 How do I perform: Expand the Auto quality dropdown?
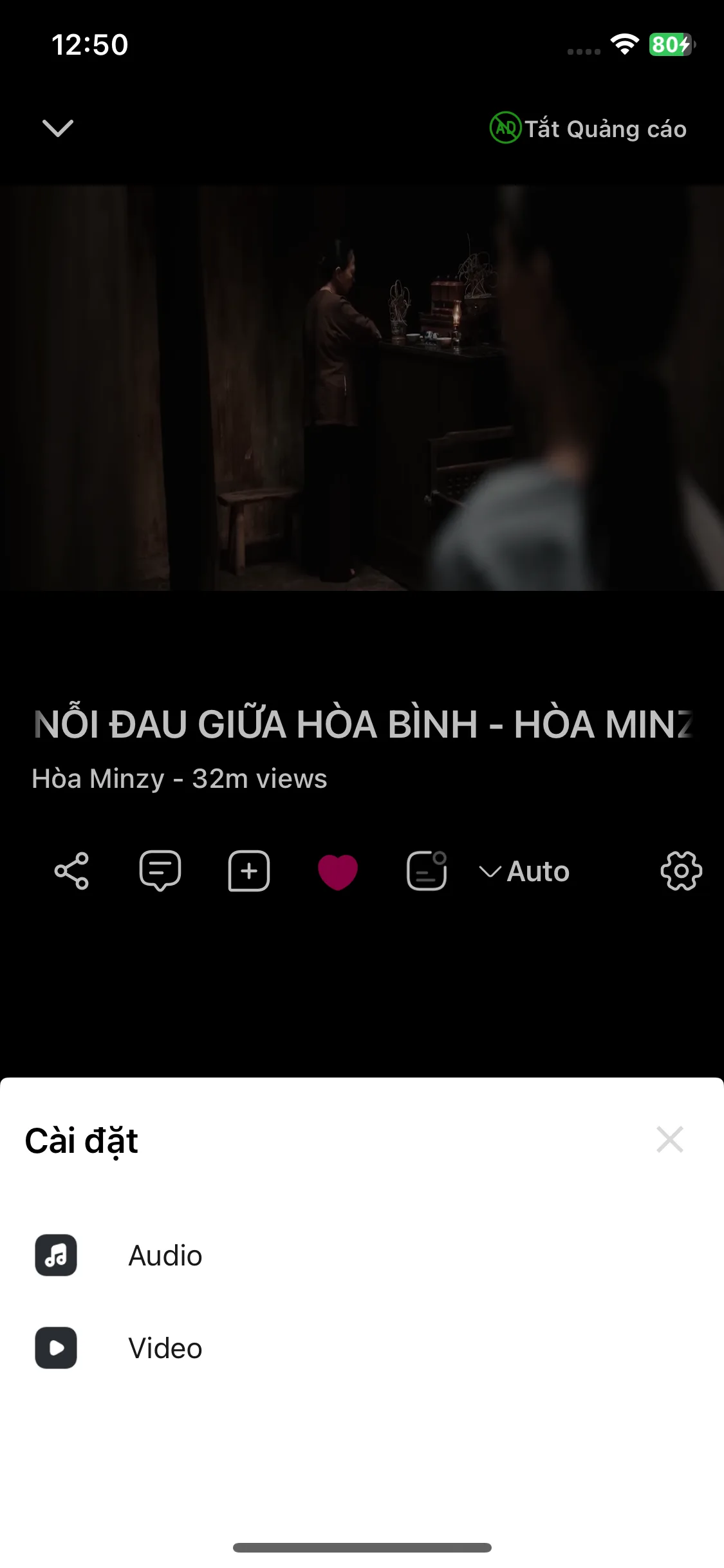524,872
